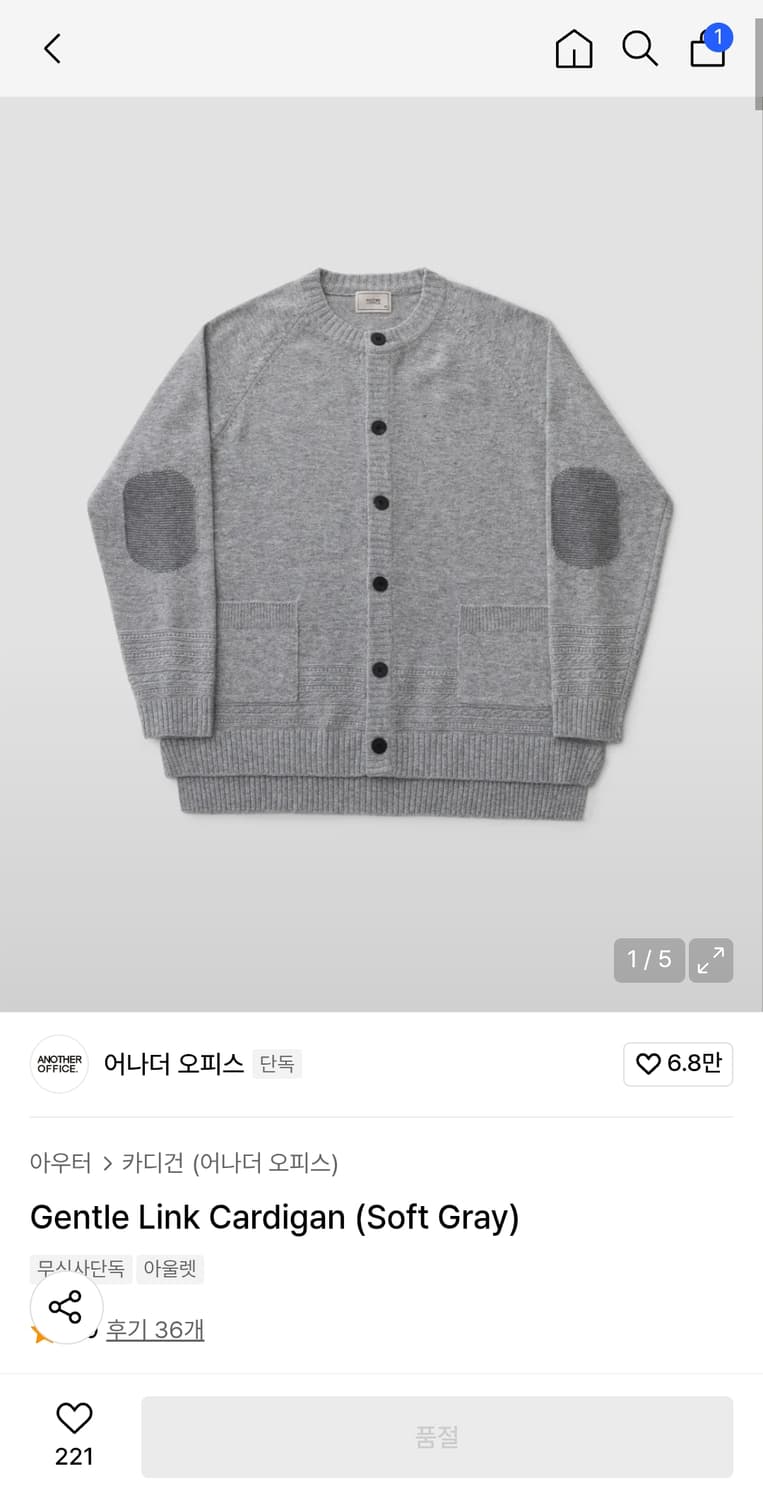View the shopping bag with 1 item
The image size is (763, 1500).
pyautogui.click(x=707, y=52)
